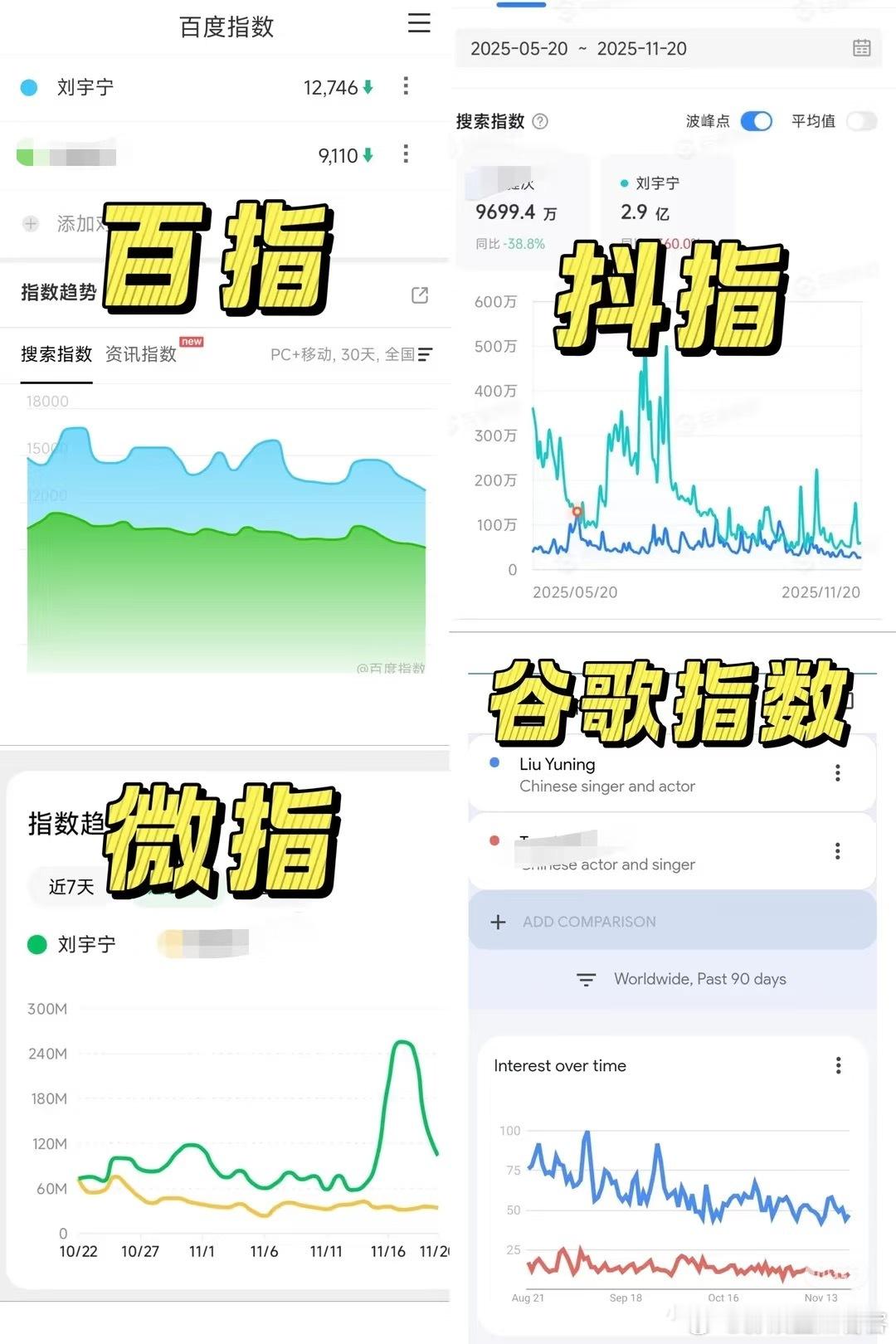Open the PC+移动, 30天, 全国 filter options
Viewport: 896px width, 1344px height.
(x=352, y=355)
